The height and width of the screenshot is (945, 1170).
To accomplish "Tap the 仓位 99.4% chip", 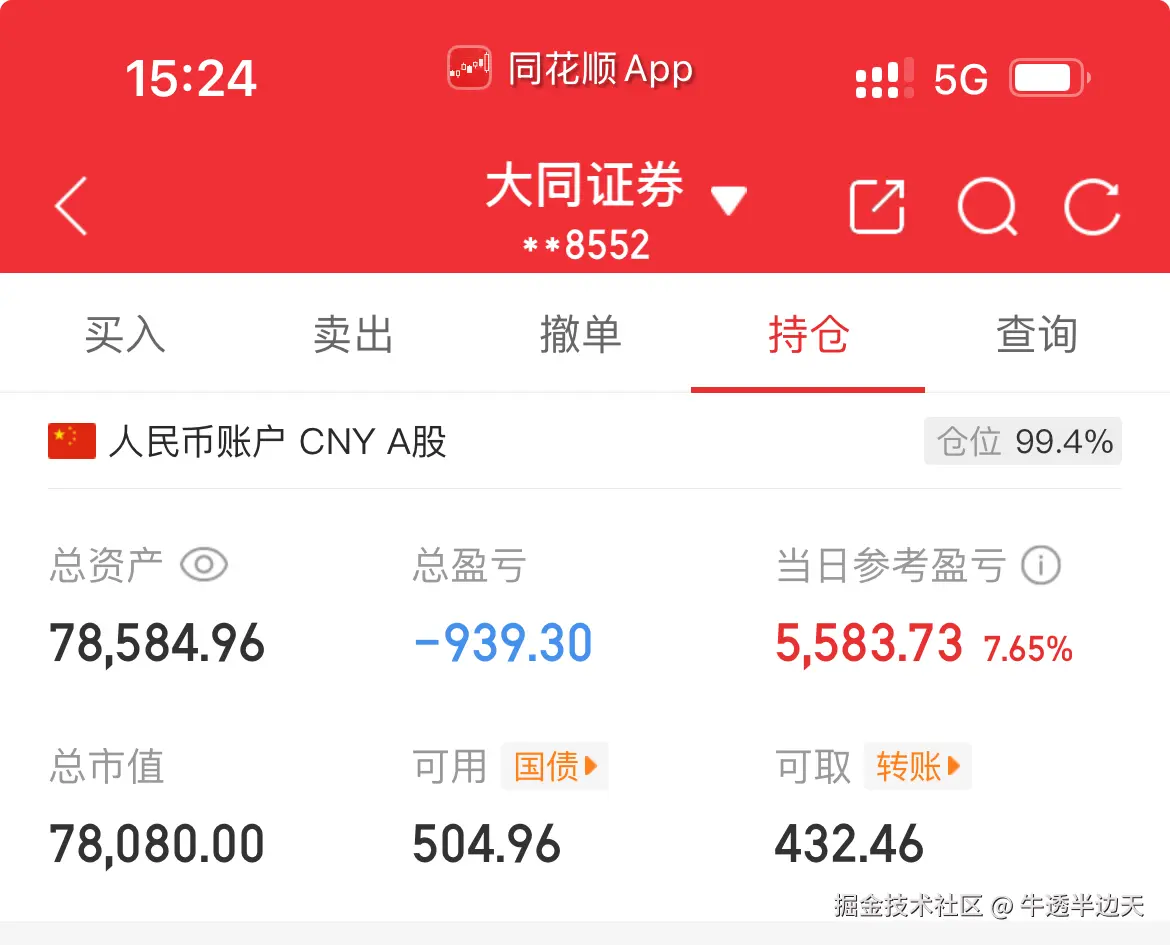I will click(x=1023, y=441).
